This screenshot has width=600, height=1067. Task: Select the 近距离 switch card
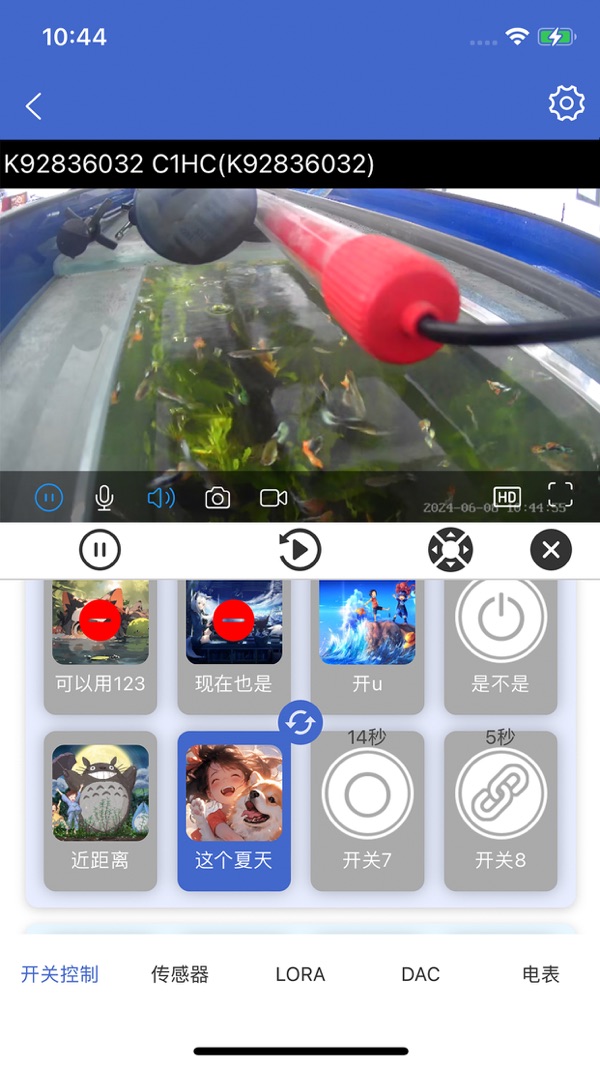tap(100, 810)
